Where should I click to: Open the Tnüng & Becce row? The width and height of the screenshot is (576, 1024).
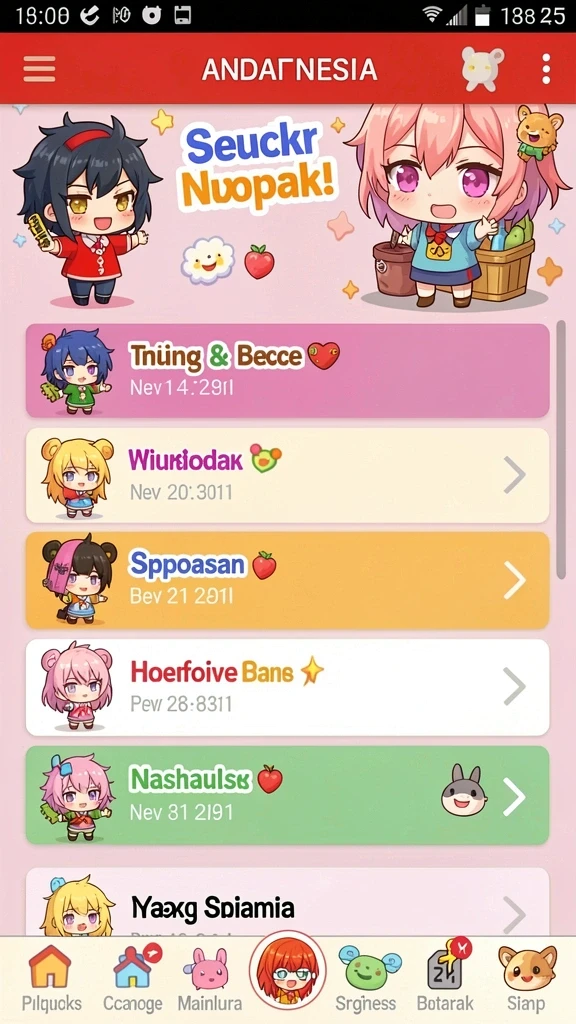(287, 370)
